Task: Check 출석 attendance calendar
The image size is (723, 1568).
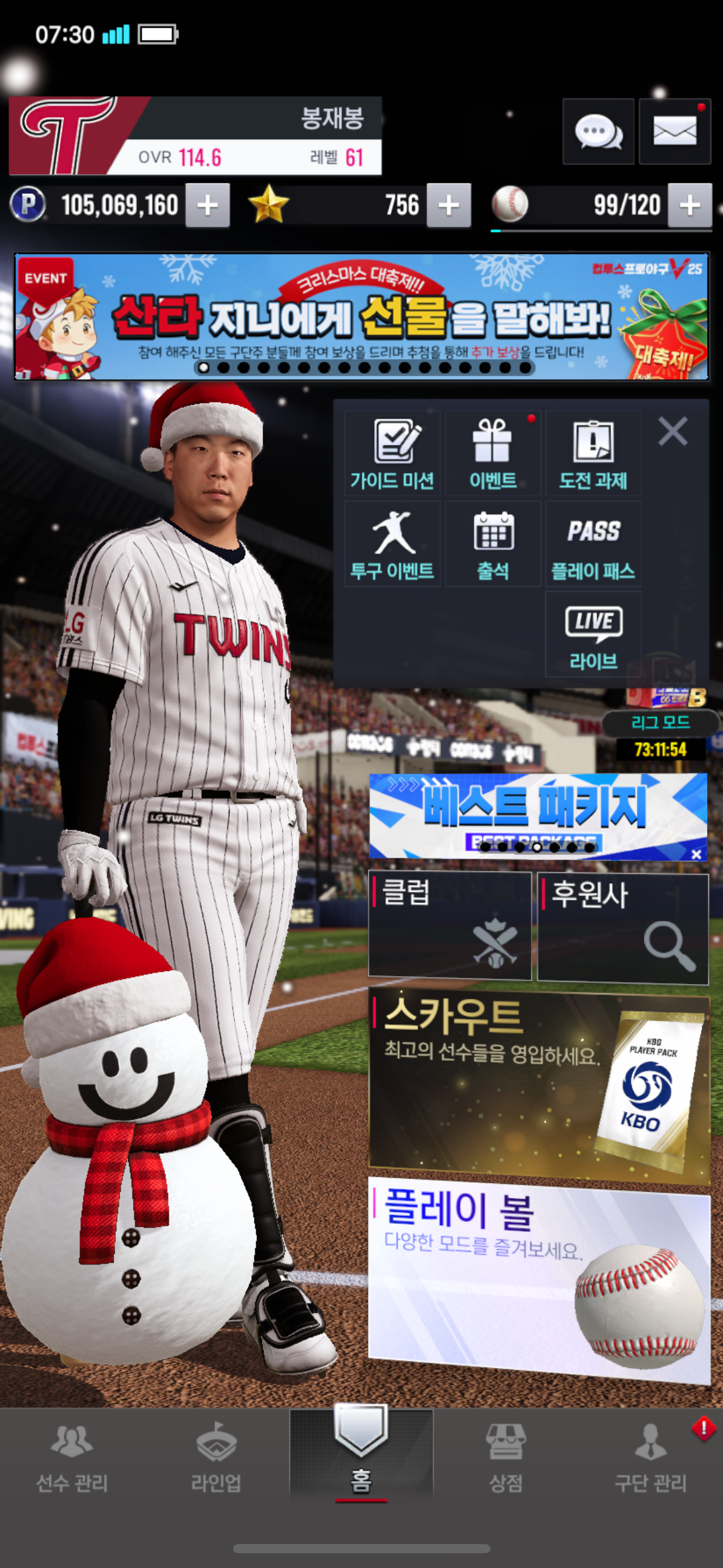Action: tap(493, 544)
